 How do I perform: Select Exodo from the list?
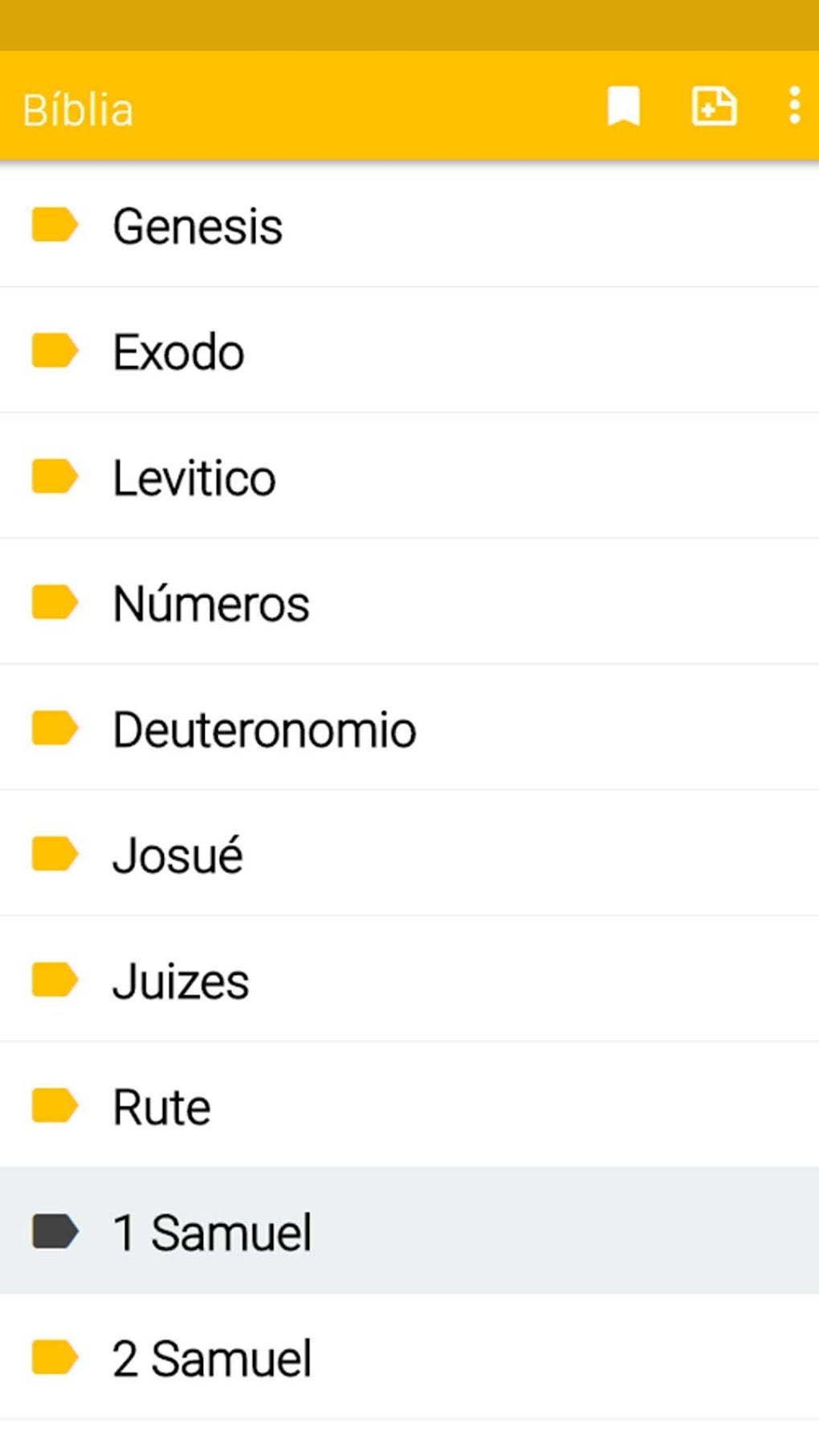178,352
